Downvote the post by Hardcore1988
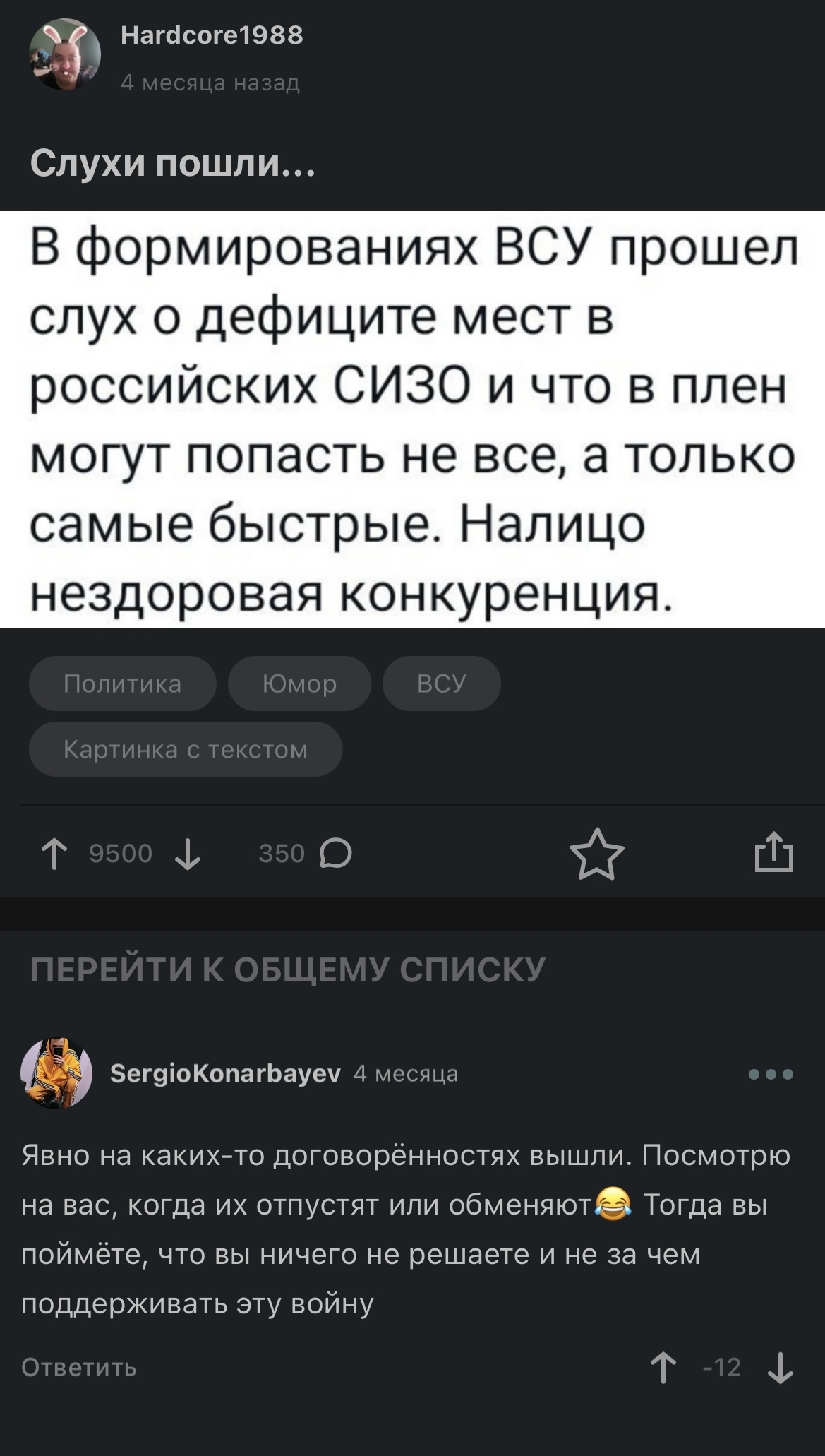The image size is (825, 1456). (x=187, y=854)
